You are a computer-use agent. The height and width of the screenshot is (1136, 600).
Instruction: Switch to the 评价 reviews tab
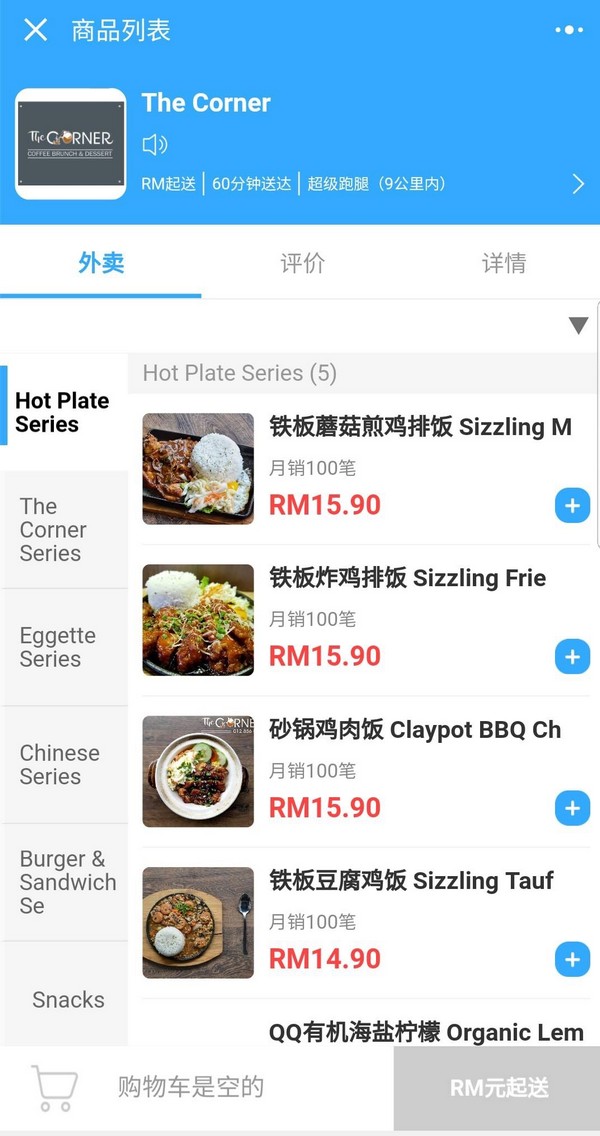click(302, 263)
